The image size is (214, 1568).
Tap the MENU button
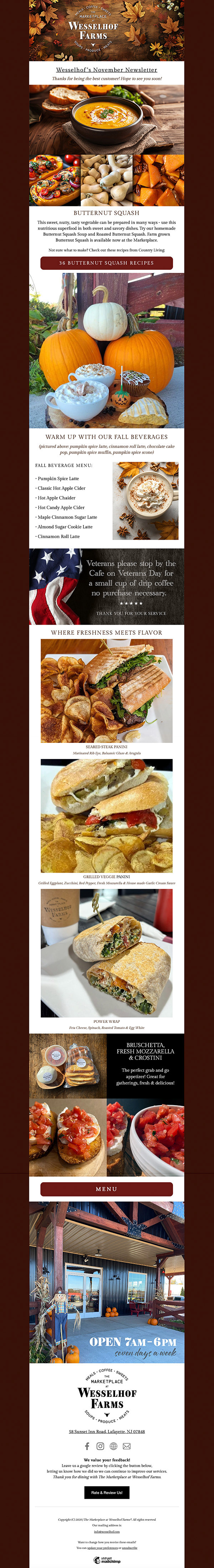pyautogui.click(x=106, y=1188)
